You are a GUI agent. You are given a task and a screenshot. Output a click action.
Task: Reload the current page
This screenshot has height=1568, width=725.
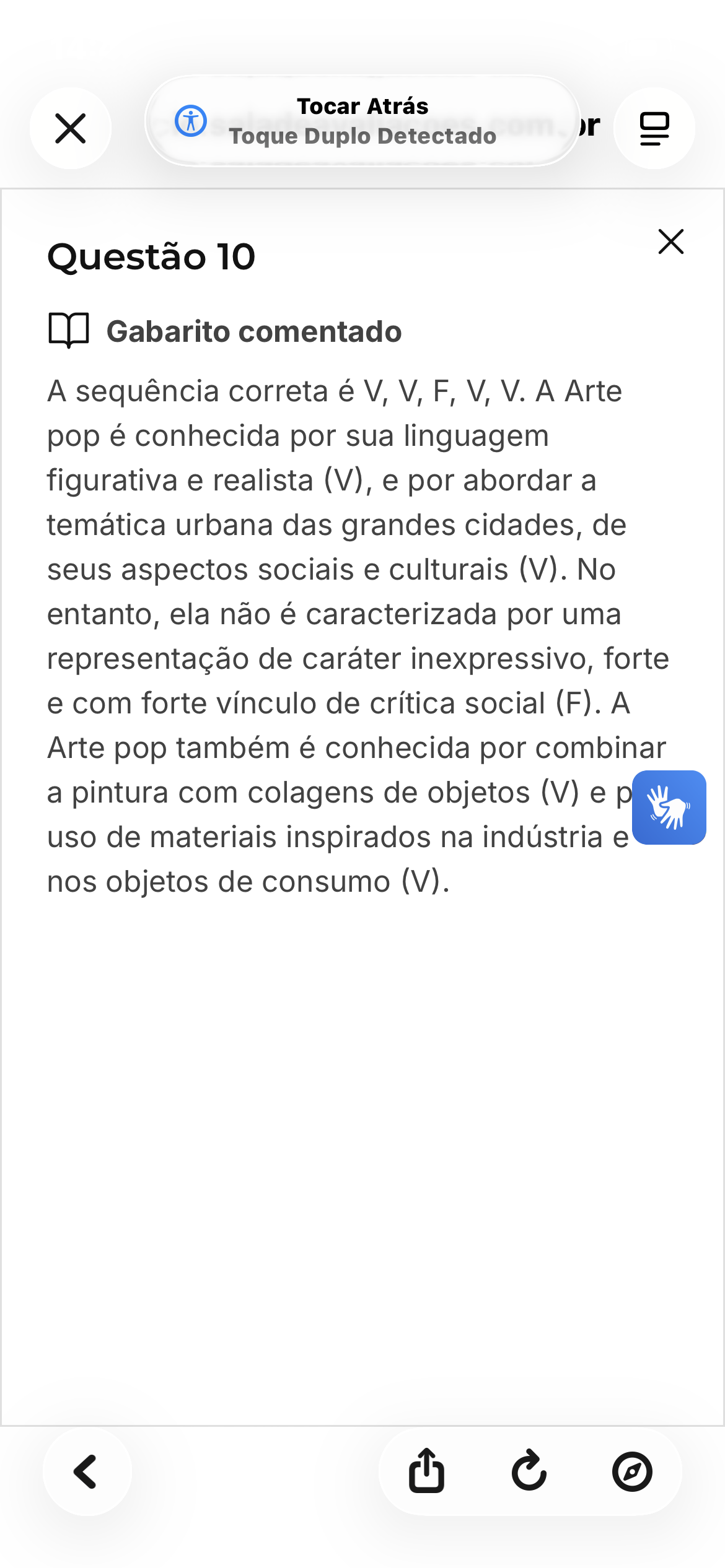(x=529, y=1471)
